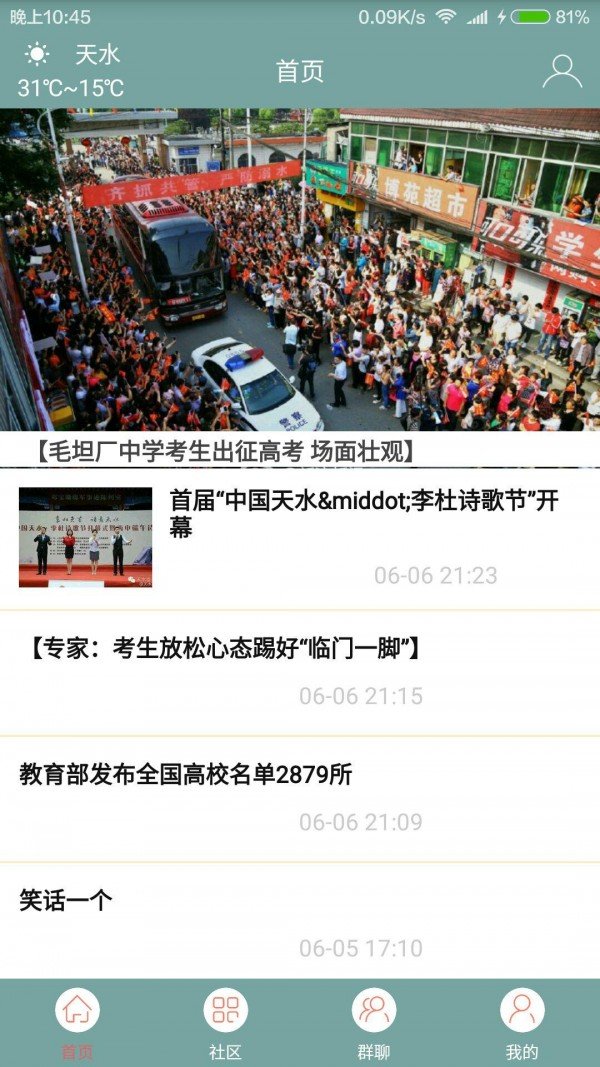Open the 教育部发布全国高校名单2879所 article

(x=300, y=797)
